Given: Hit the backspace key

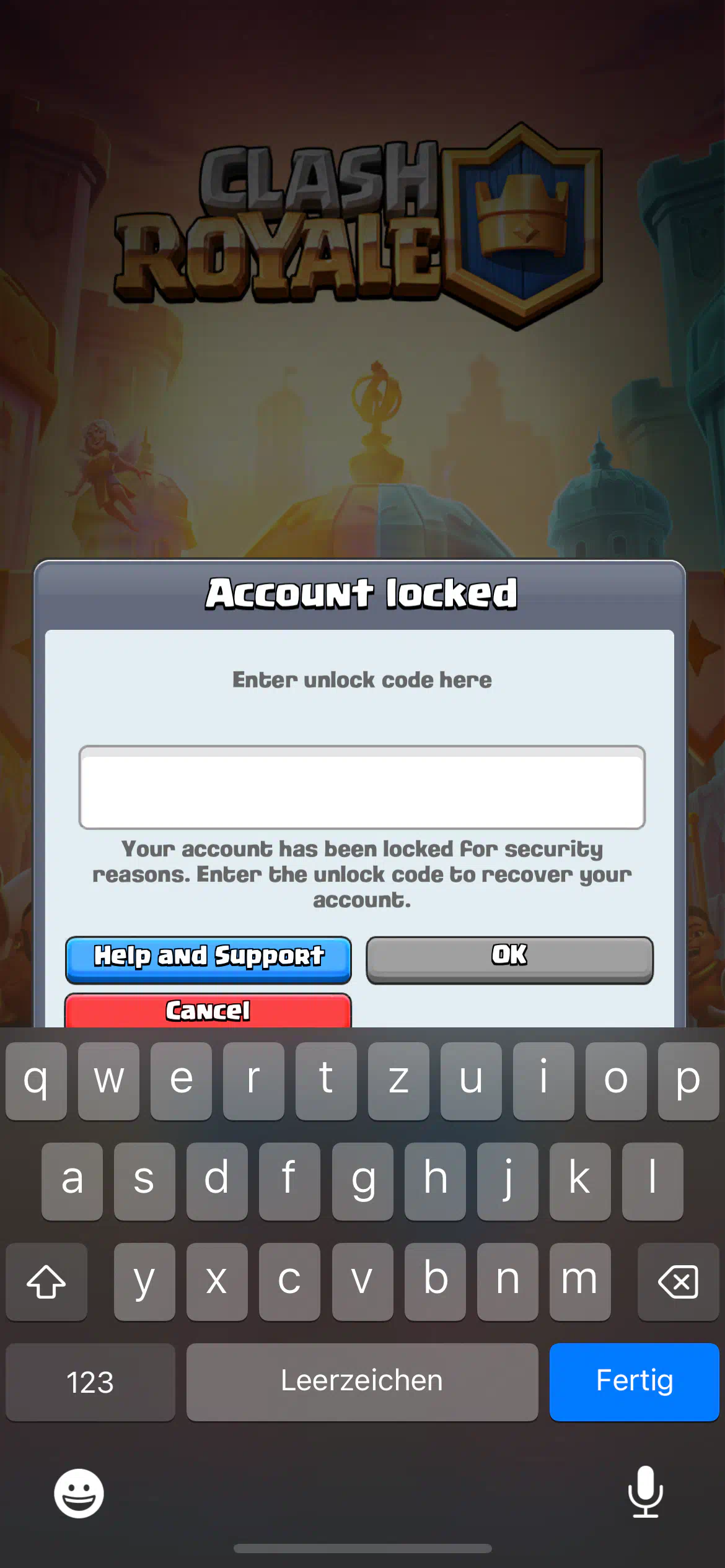Looking at the screenshot, I should point(678,1281).
